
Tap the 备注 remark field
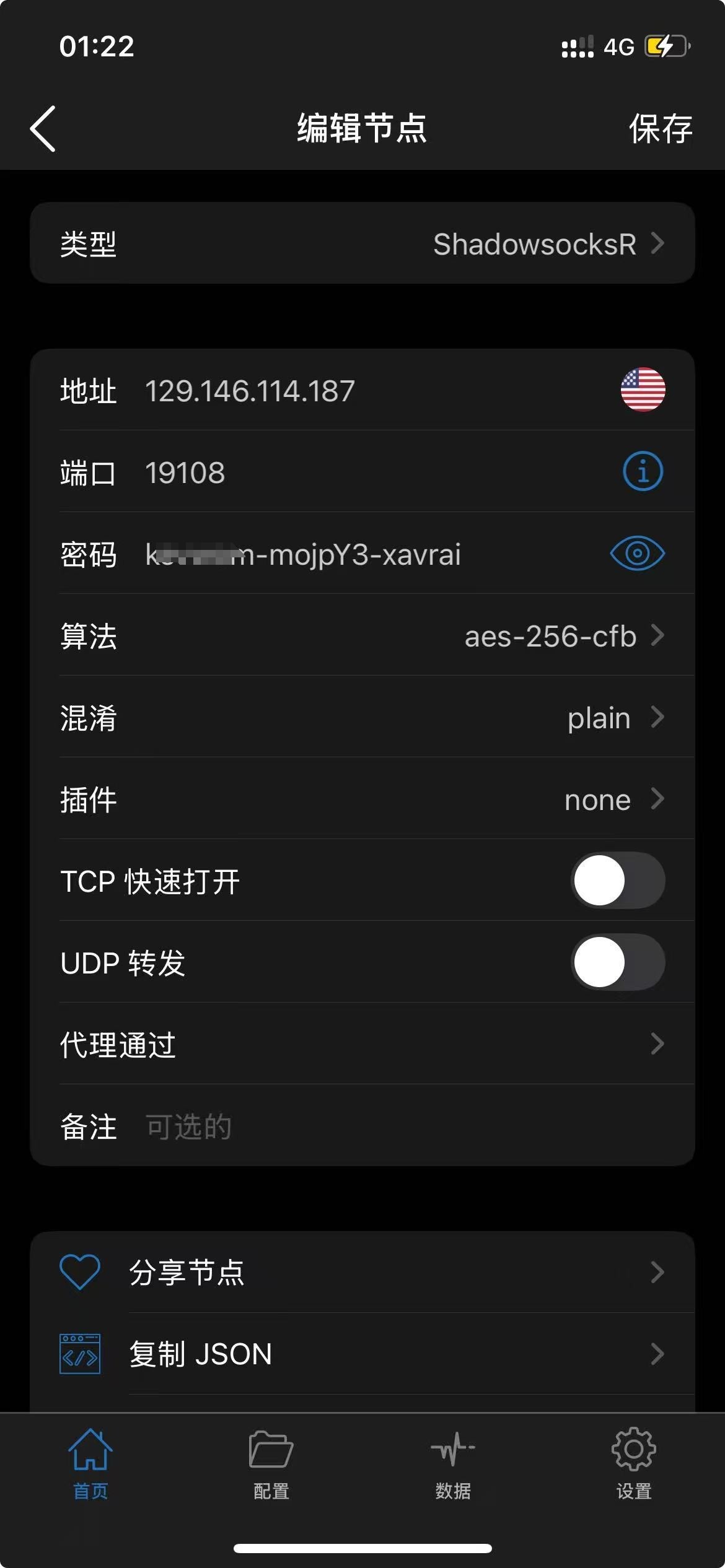point(372,1126)
